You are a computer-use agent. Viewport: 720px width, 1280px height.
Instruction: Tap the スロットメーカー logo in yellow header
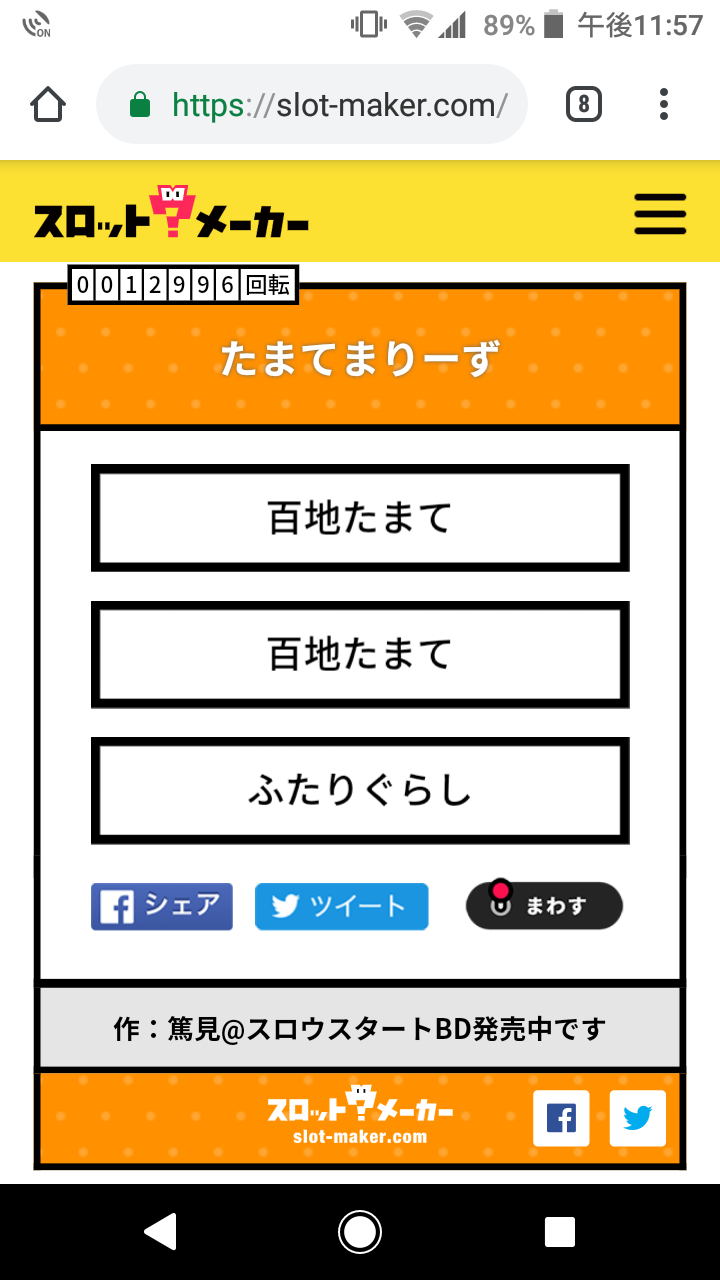[171, 213]
